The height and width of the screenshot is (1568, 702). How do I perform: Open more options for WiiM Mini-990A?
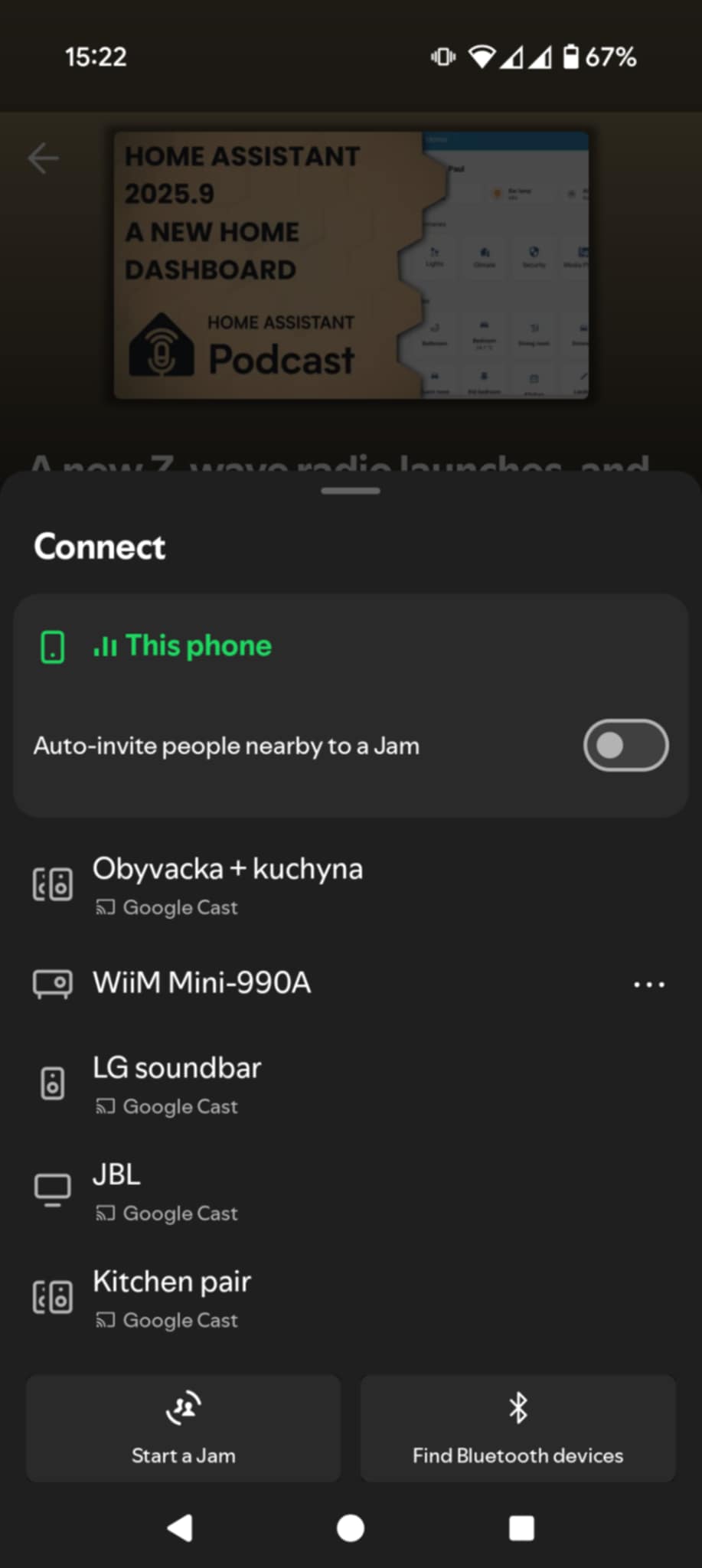pos(648,985)
